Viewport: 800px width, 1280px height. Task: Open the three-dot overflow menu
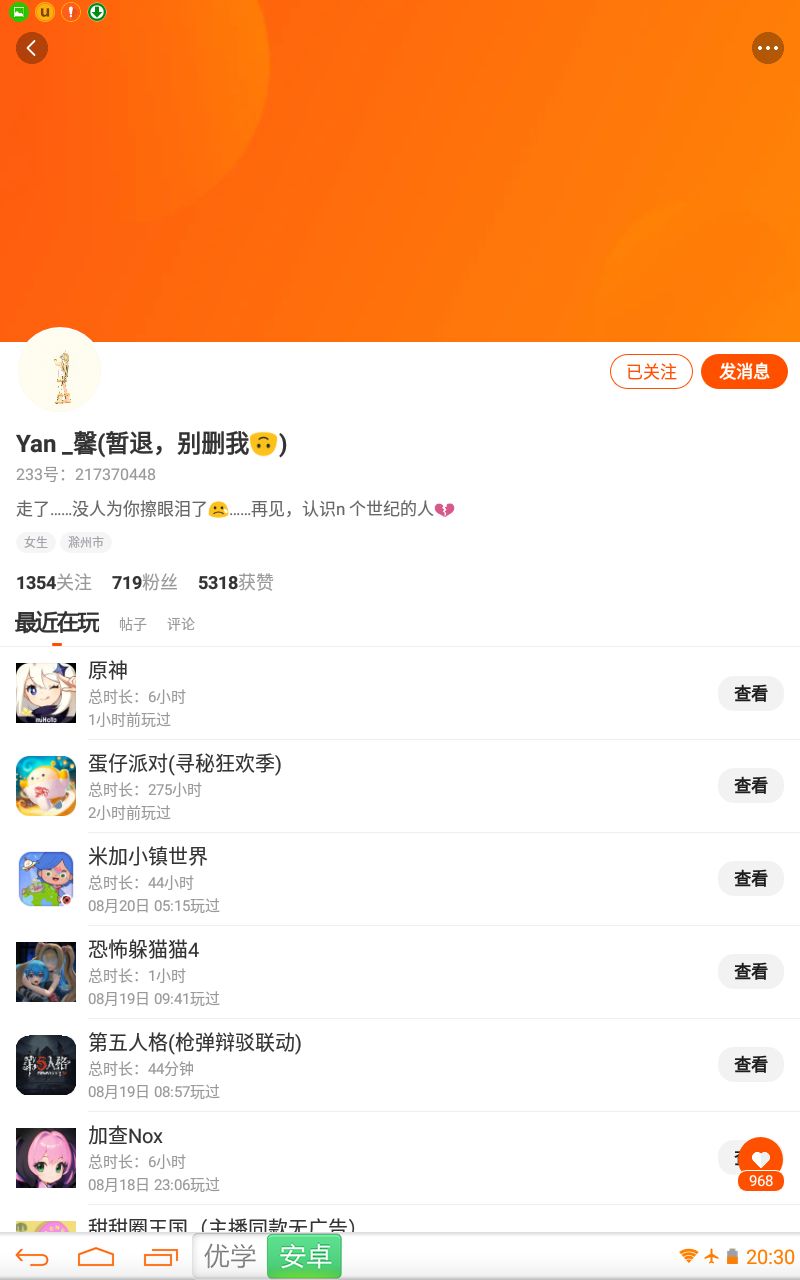(x=768, y=48)
